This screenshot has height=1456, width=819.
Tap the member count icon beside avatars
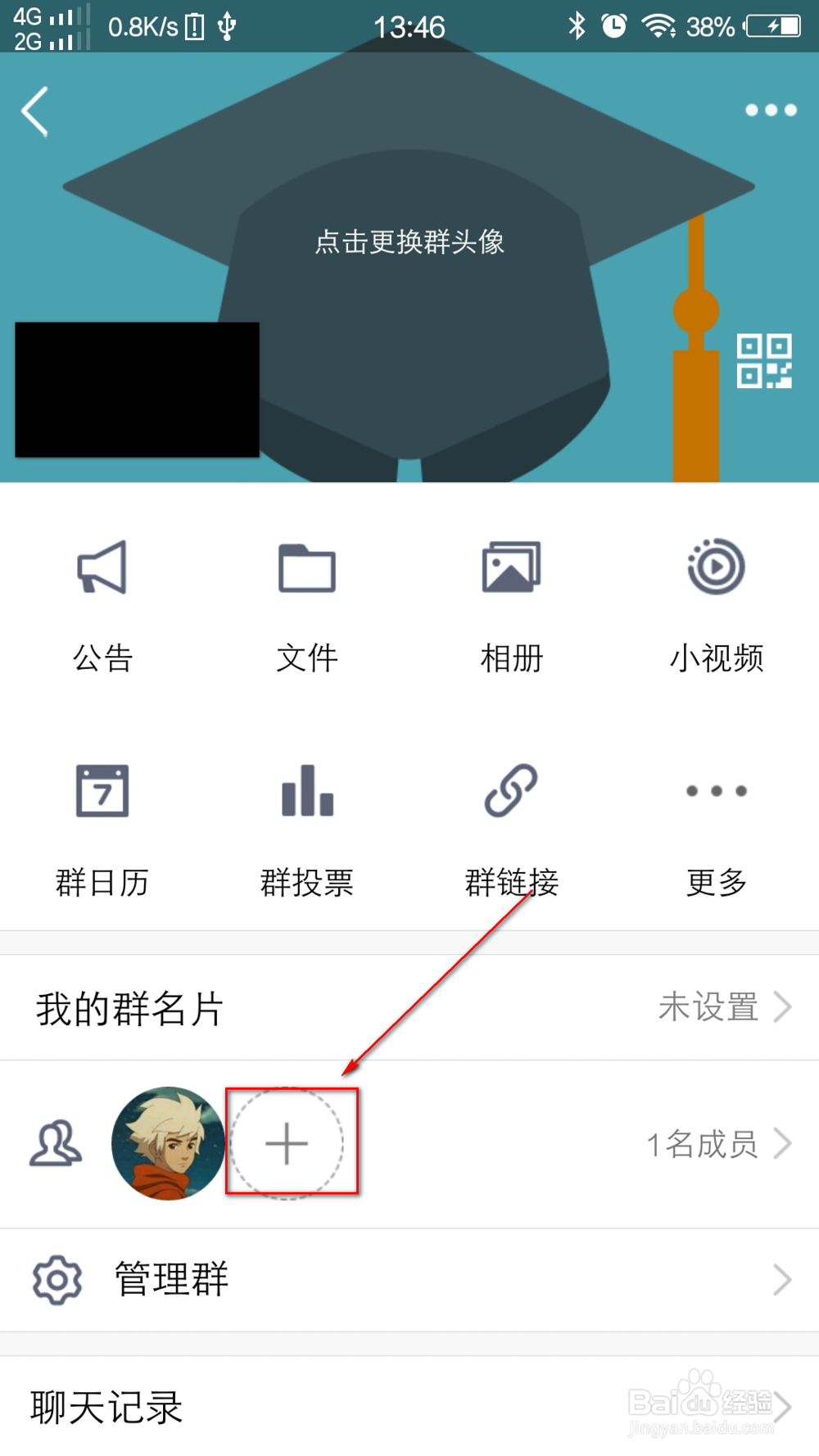coord(55,1143)
